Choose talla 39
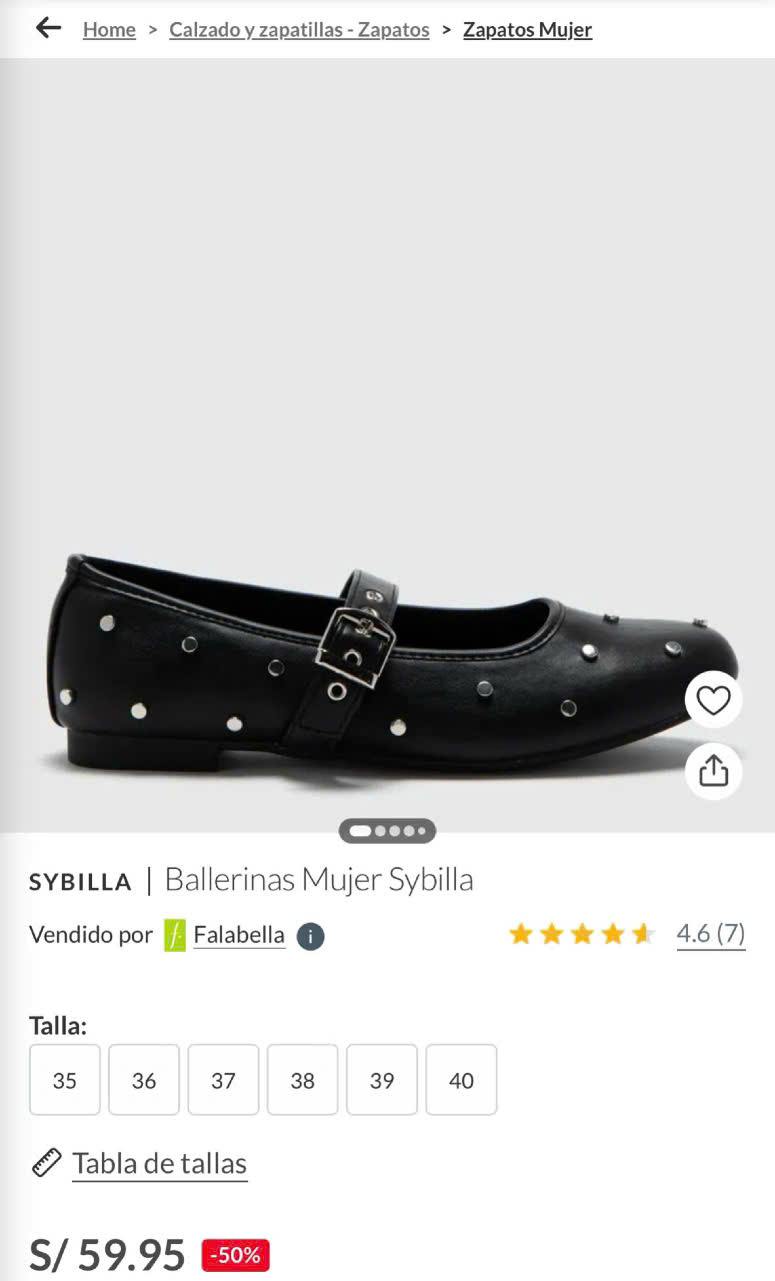This screenshot has height=1281, width=775. point(382,1080)
